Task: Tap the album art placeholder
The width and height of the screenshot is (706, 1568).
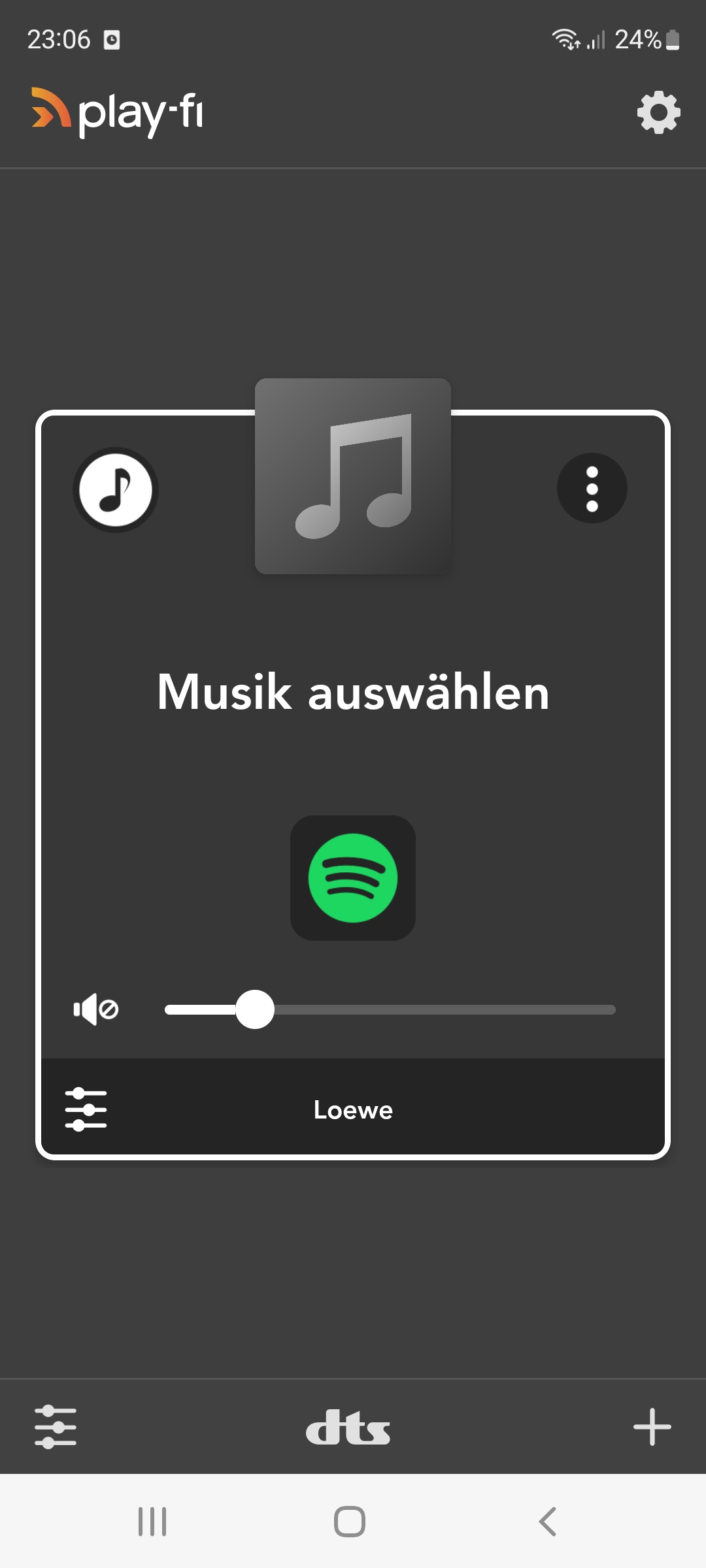Action: pyautogui.click(x=353, y=476)
